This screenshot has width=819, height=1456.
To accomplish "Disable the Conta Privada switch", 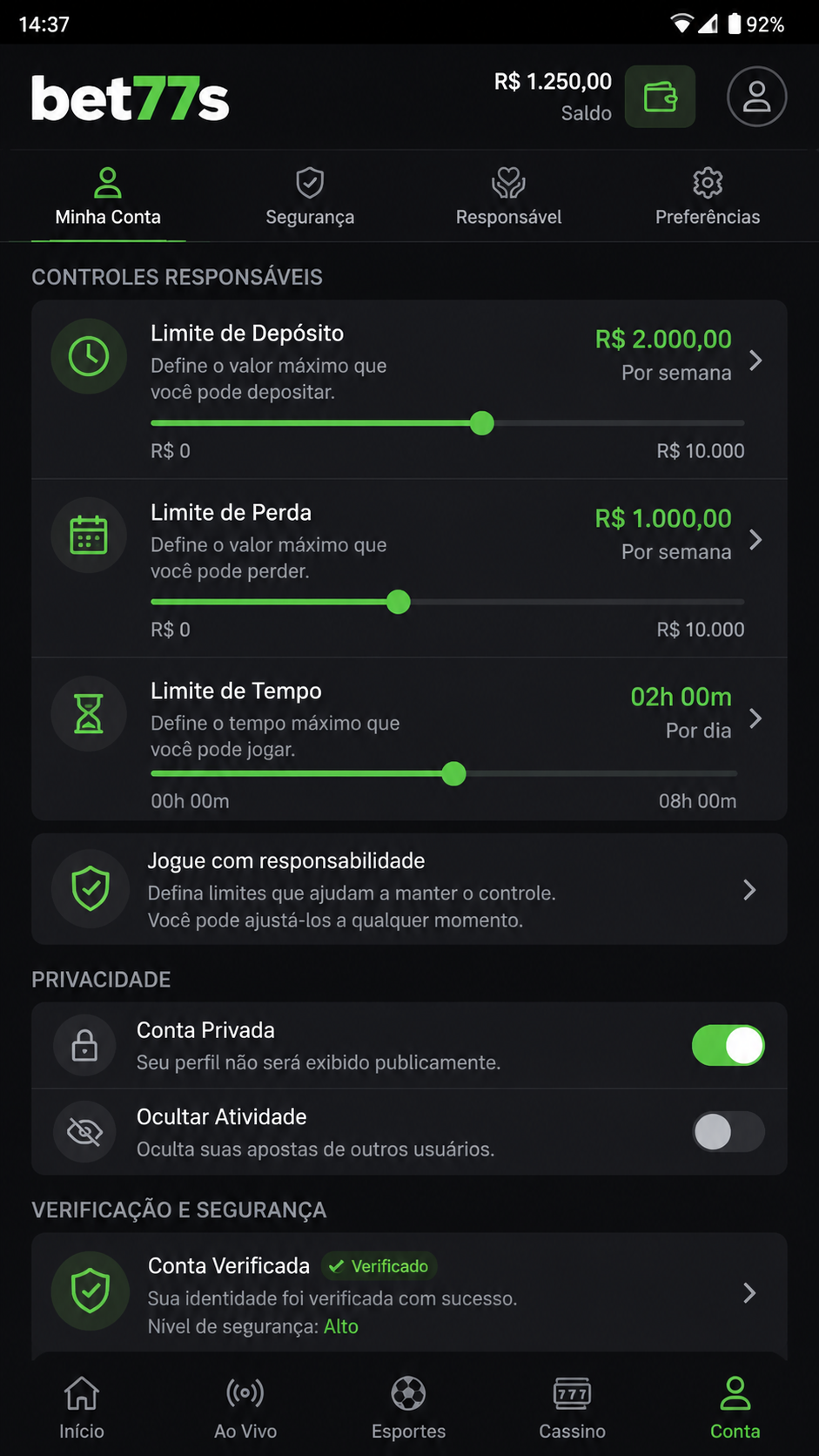I will [728, 1045].
